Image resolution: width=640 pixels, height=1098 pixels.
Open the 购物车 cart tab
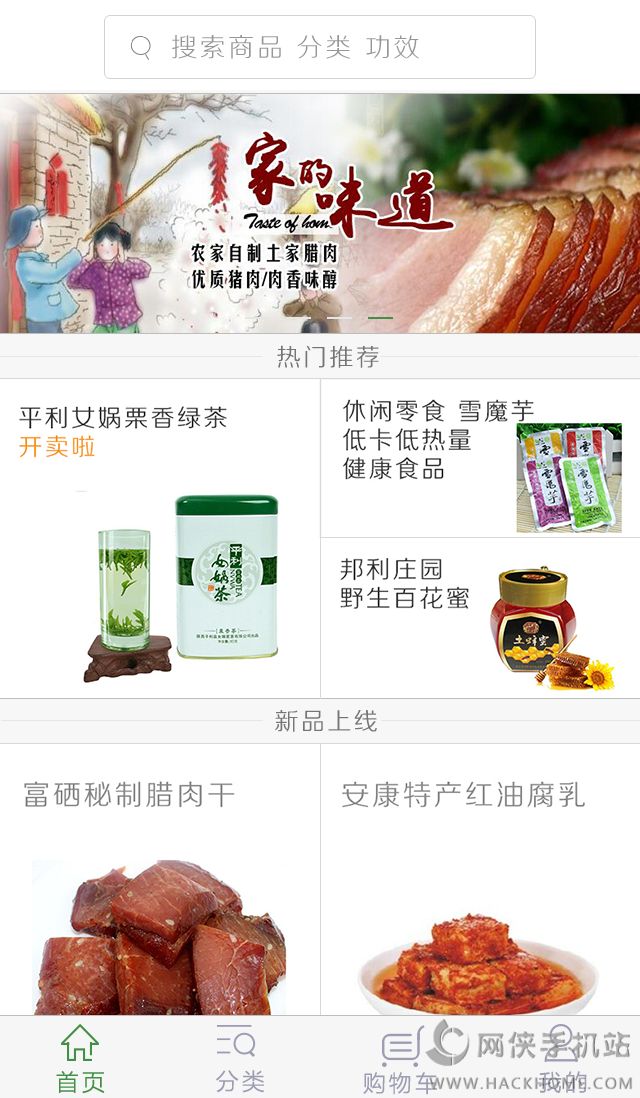point(400,1058)
